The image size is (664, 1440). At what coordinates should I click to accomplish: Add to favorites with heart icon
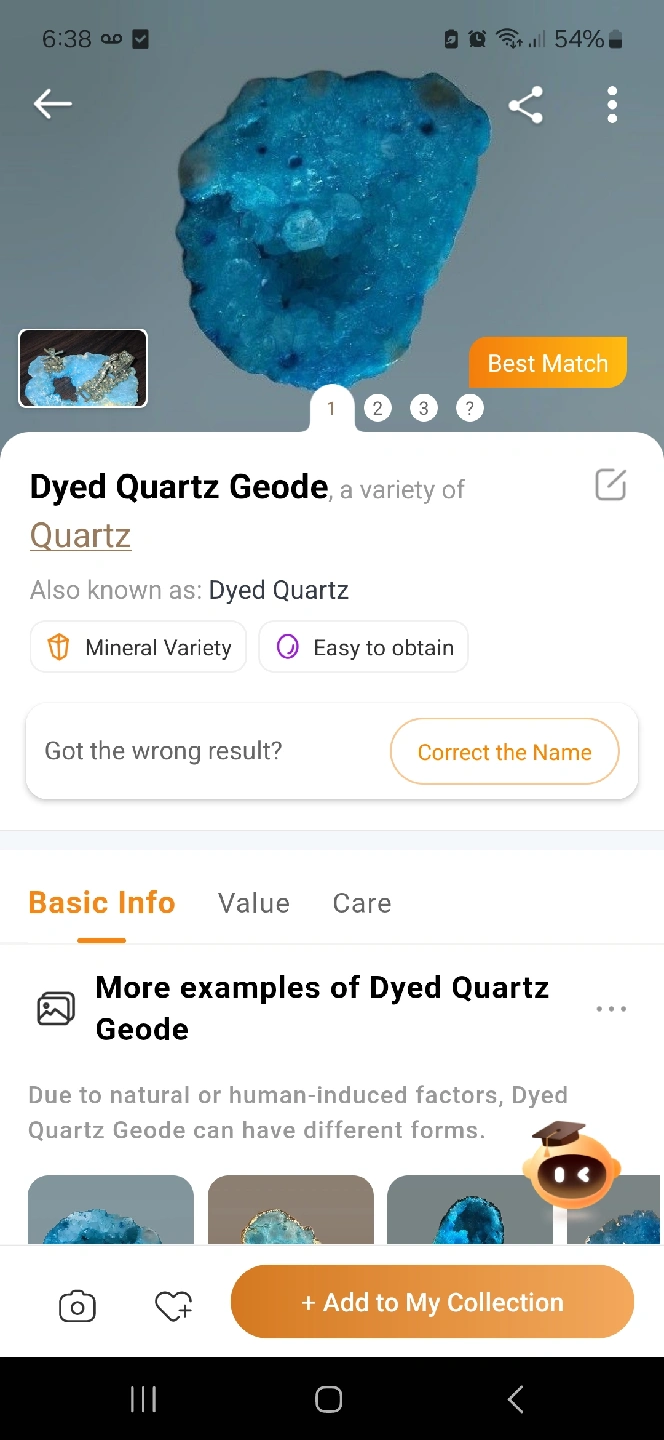174,1305
